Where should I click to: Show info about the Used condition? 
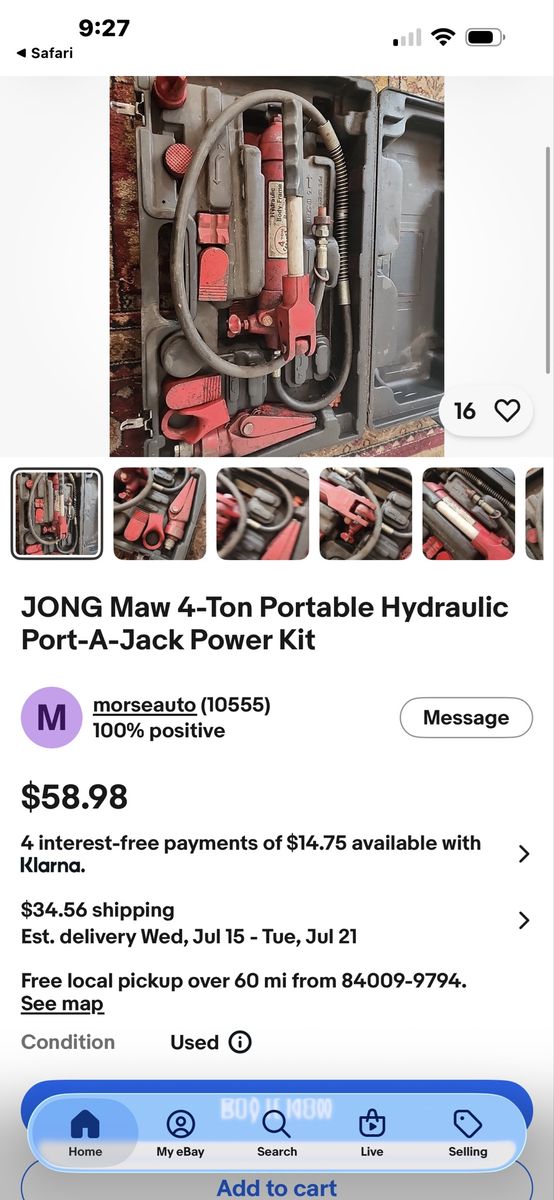pos(240,1042)
